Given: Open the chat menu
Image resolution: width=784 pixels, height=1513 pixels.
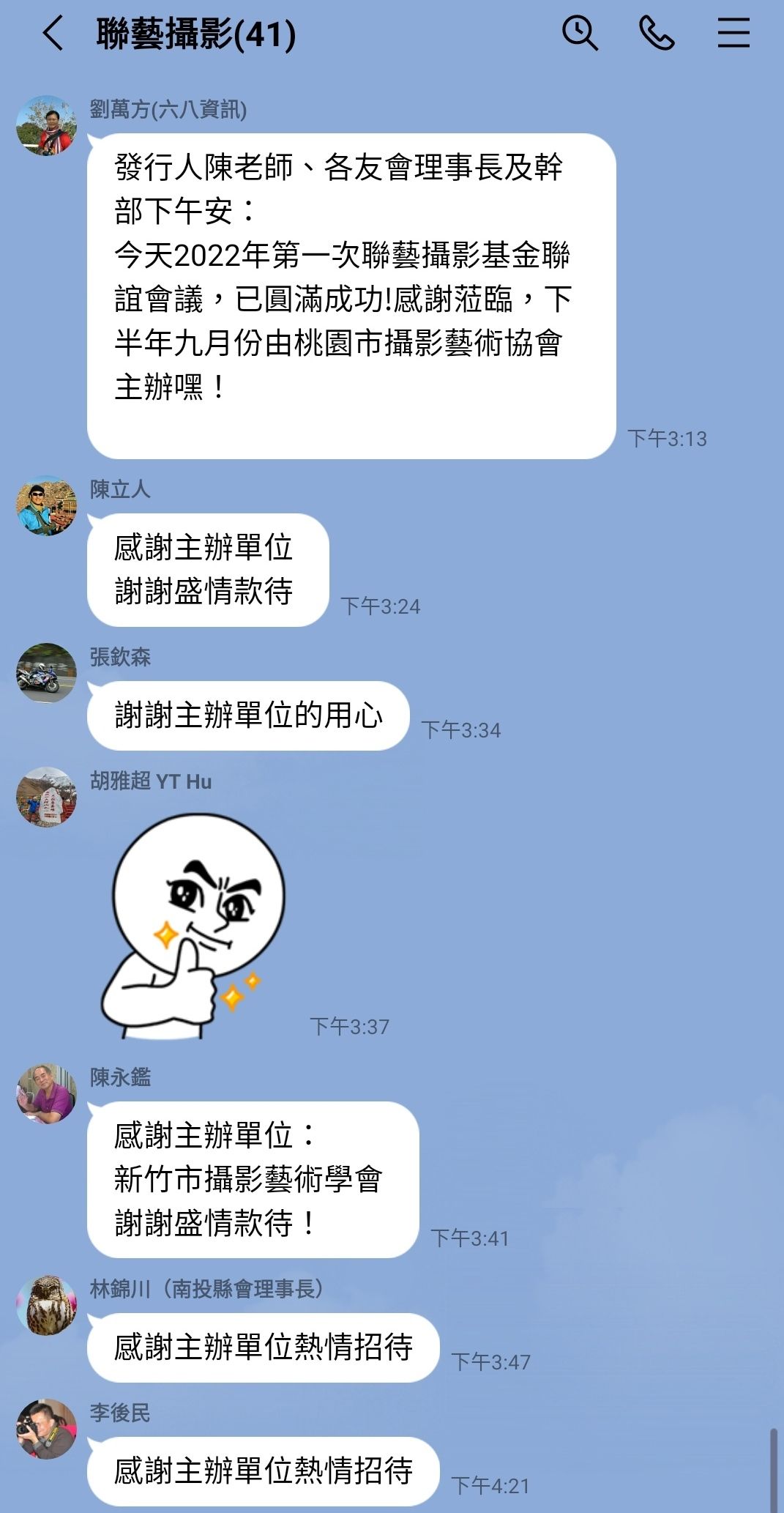Looking at the screenshot, I should click(x=733, y=34).
